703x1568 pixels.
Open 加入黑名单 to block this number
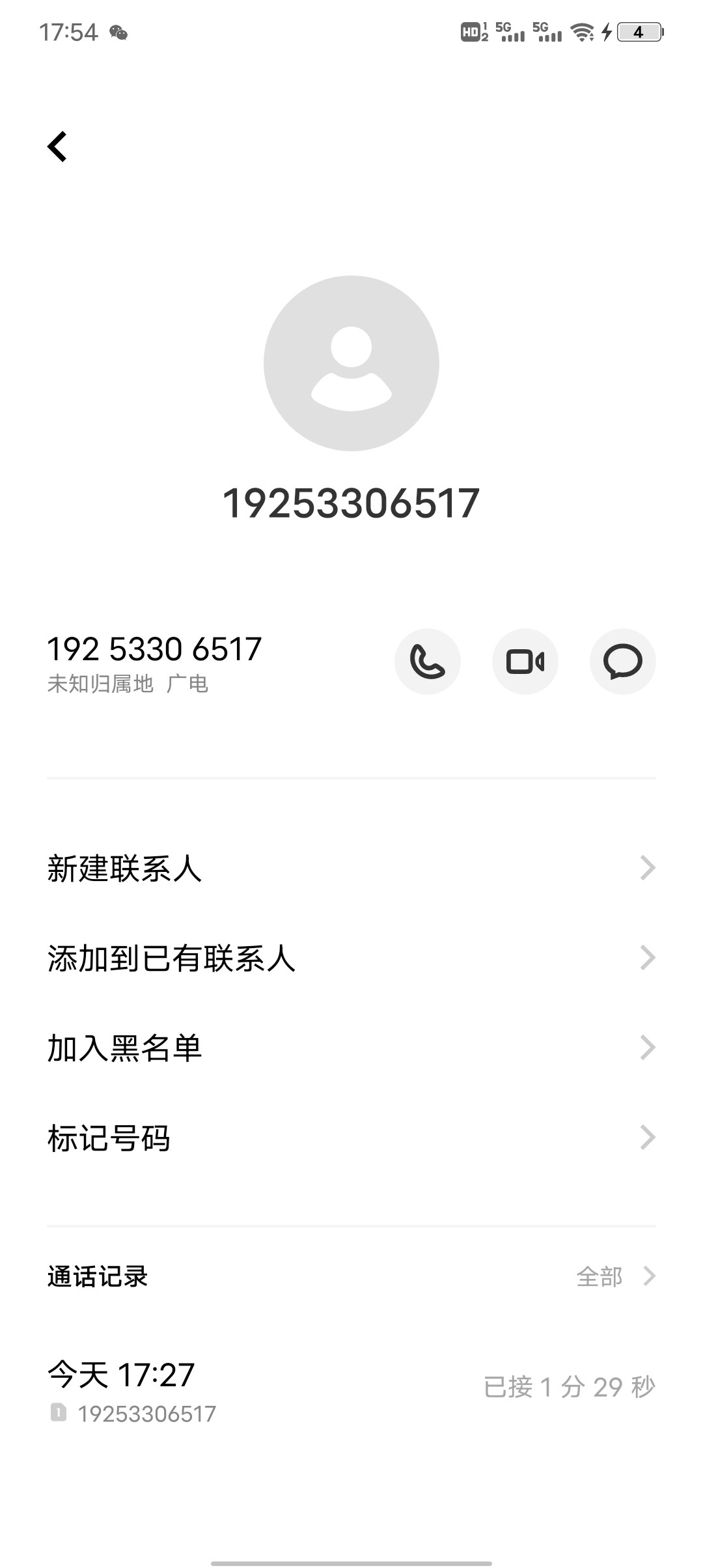pyautogui.click(x=351, y=1048)
